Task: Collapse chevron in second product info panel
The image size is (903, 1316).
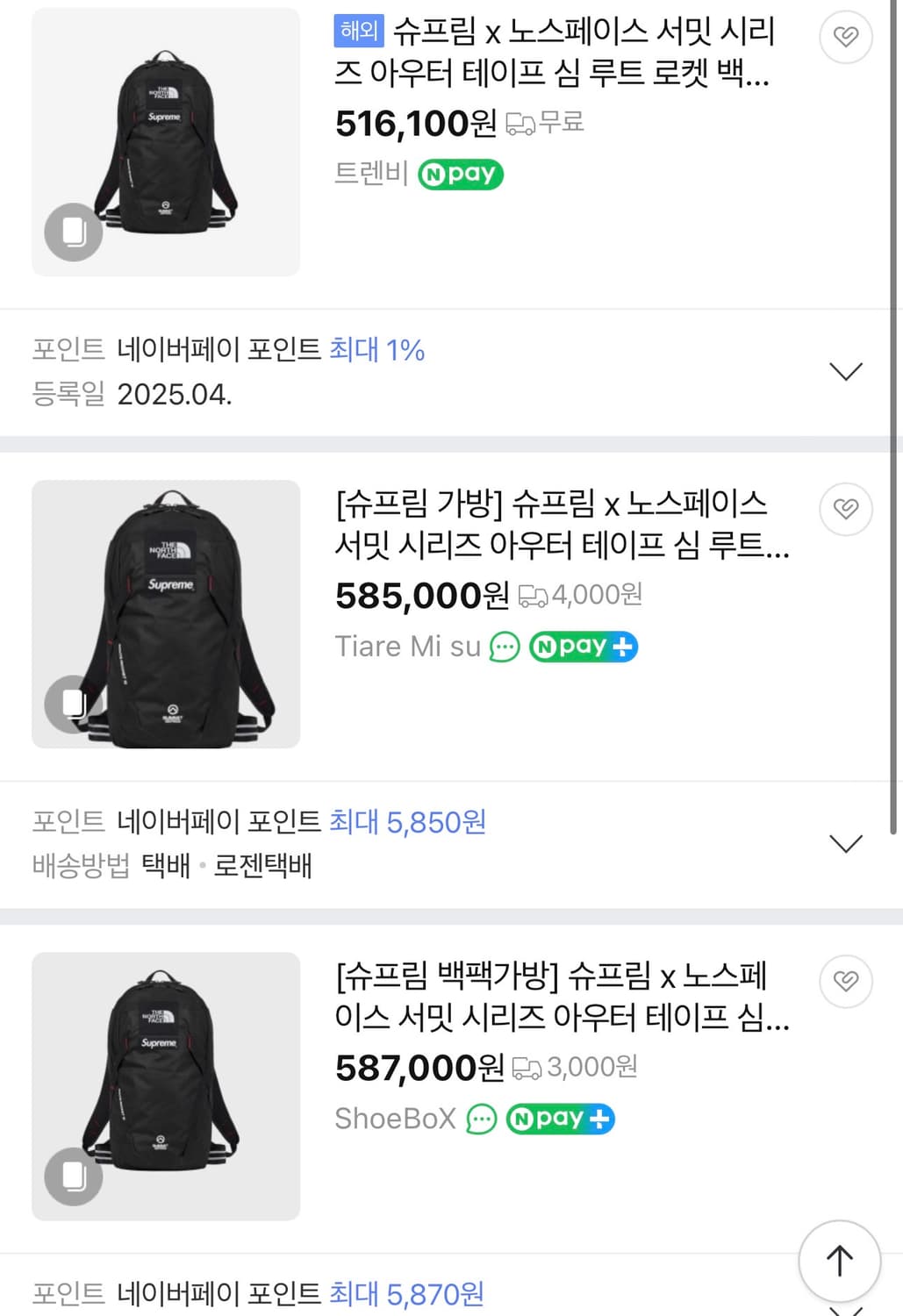Action: (845, 843)
